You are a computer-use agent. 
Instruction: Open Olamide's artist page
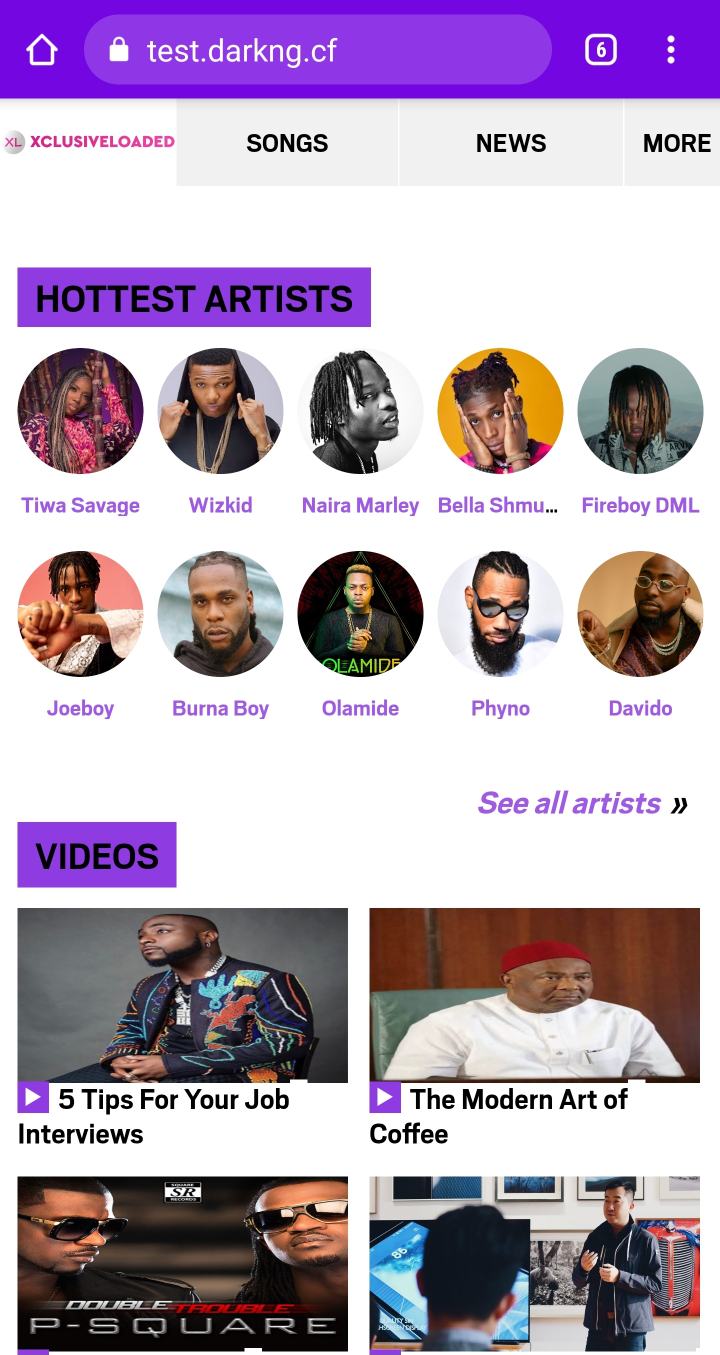[360, 614]
